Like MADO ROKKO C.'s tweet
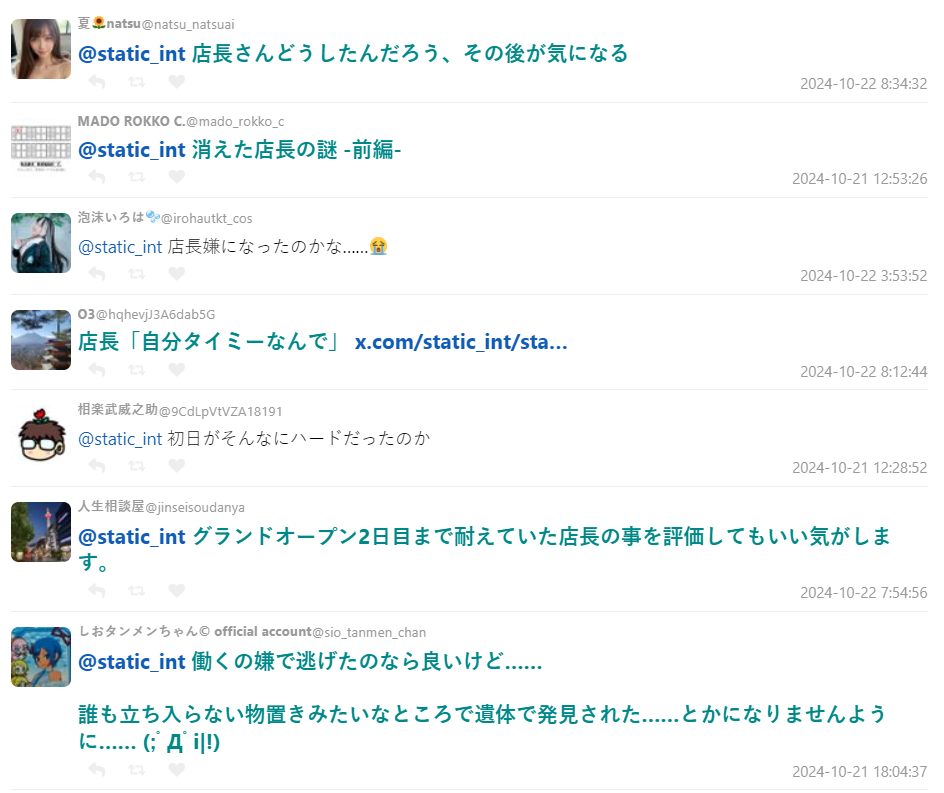This screenshot has width=944, height=793. pyautogui.click(x=177, y=177)
